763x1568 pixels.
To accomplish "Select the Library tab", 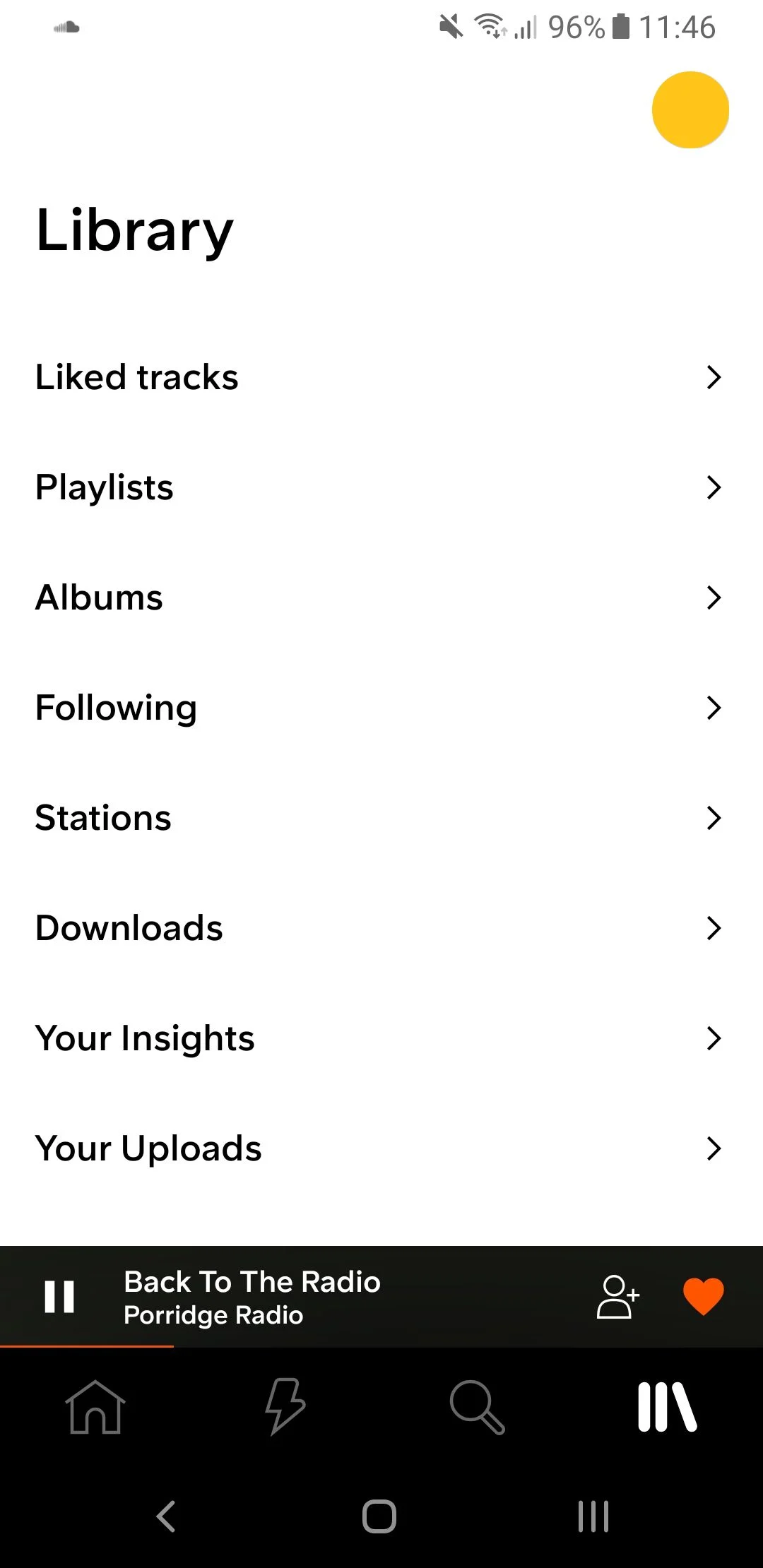I will [668, 1407].
